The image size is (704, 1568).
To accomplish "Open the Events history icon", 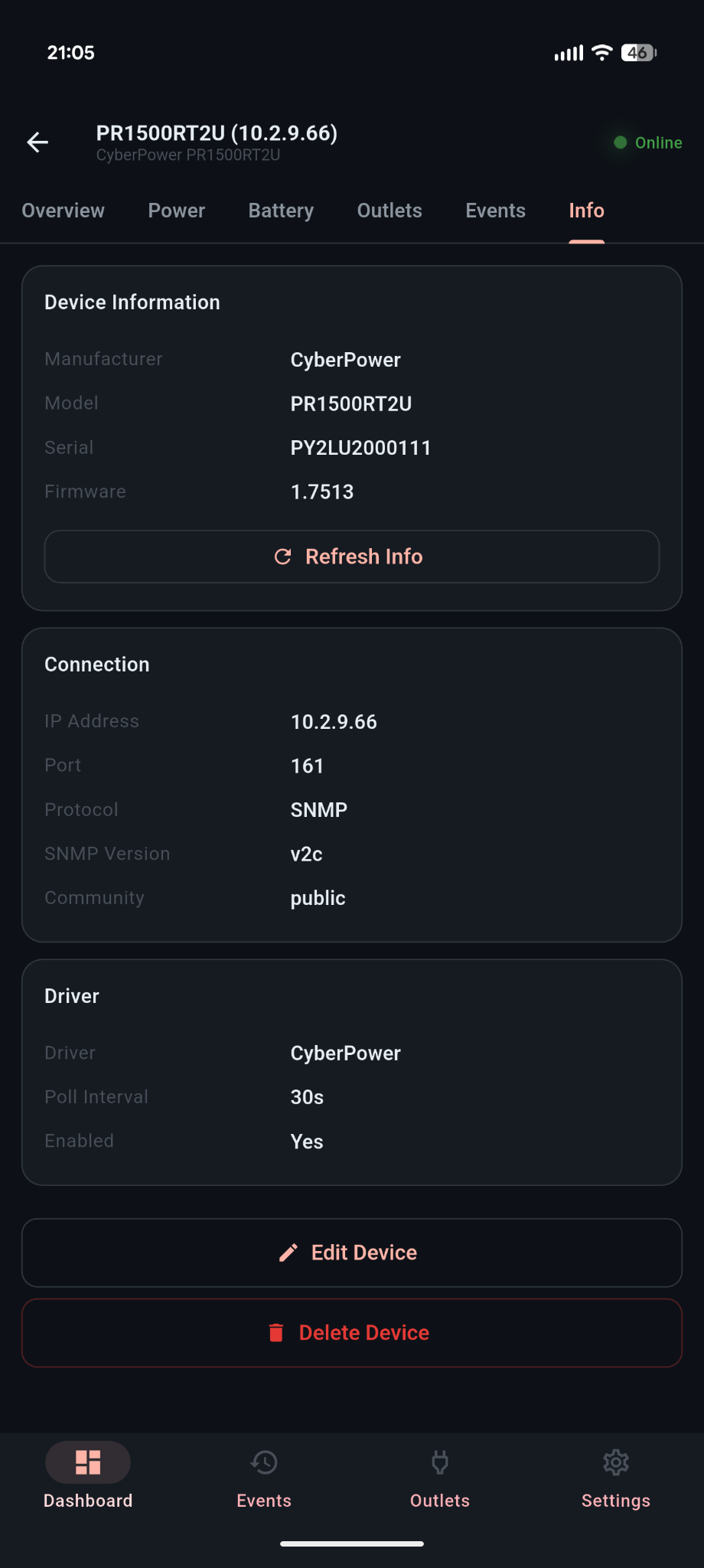I will tap(263, 1462).
